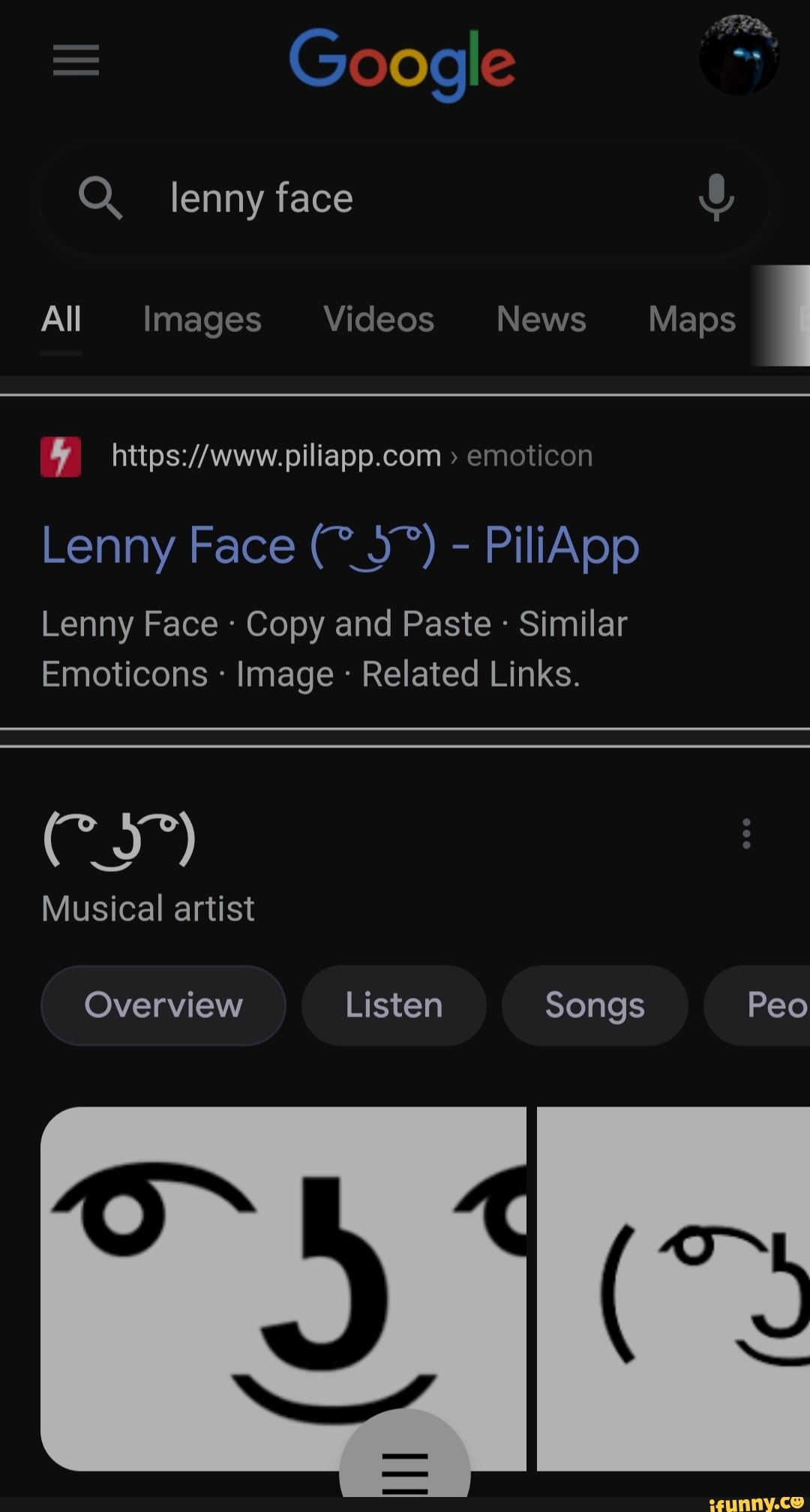Tap the Listen chip for the musical artist
This screenshot has width=810, height=1512.
[394, 1005]
